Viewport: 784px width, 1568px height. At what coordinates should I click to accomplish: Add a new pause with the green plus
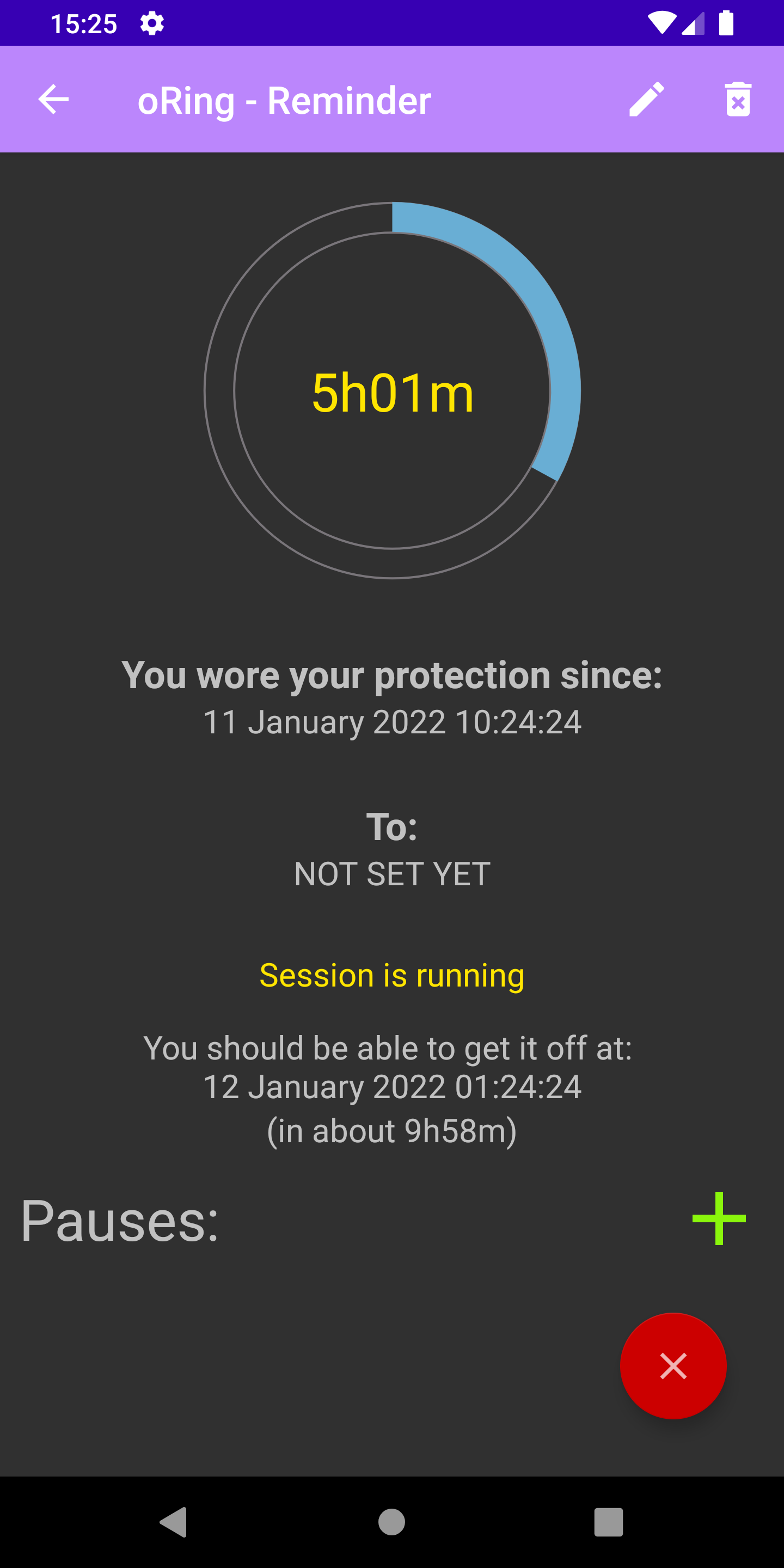[719, 1218]
